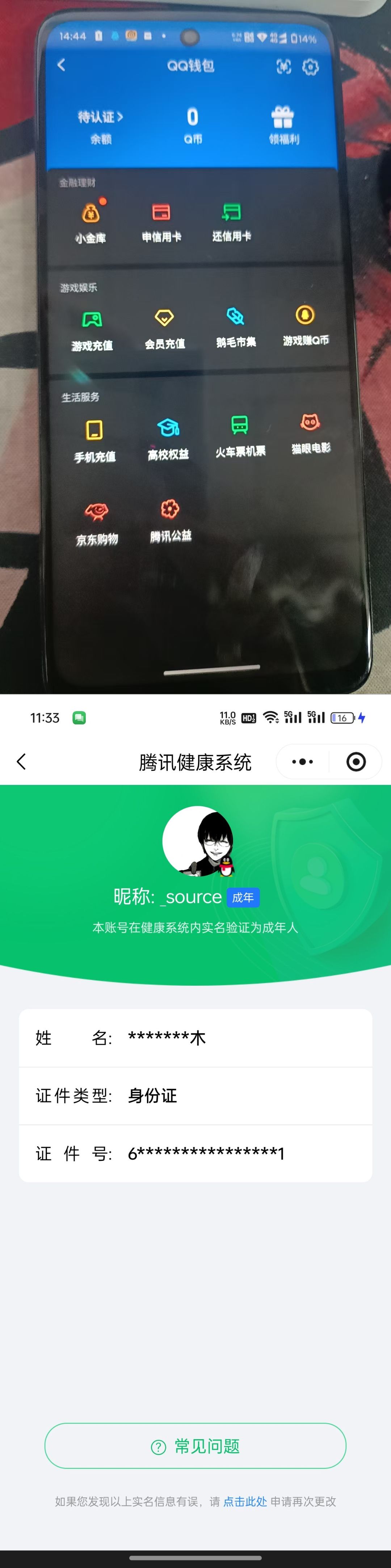Go back from Tencent health system page

21,761
